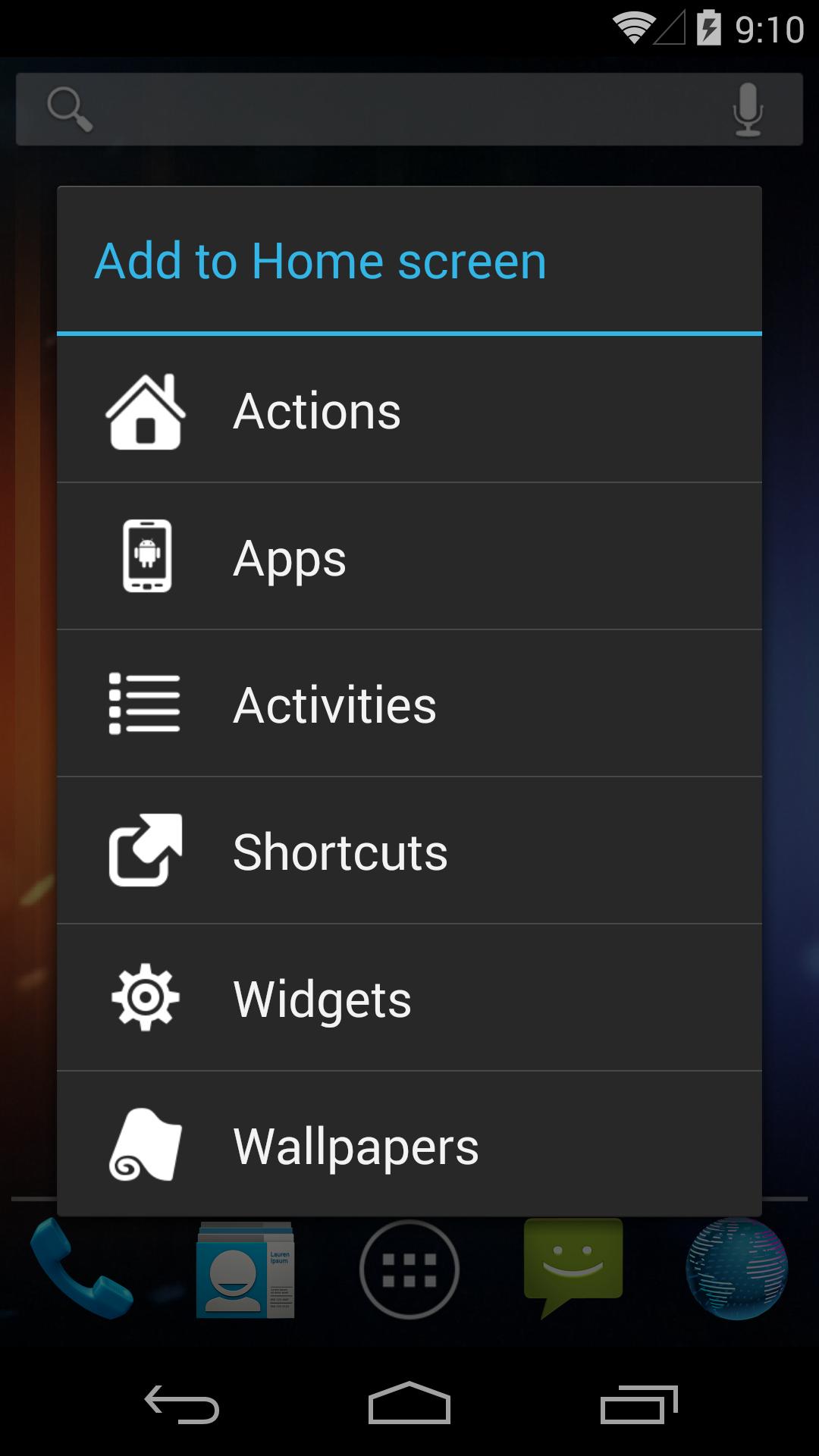Image resolution: width=819 pixels, height=1456 pixels.
Task: Tap the system back button
Action: [182, 1404]
